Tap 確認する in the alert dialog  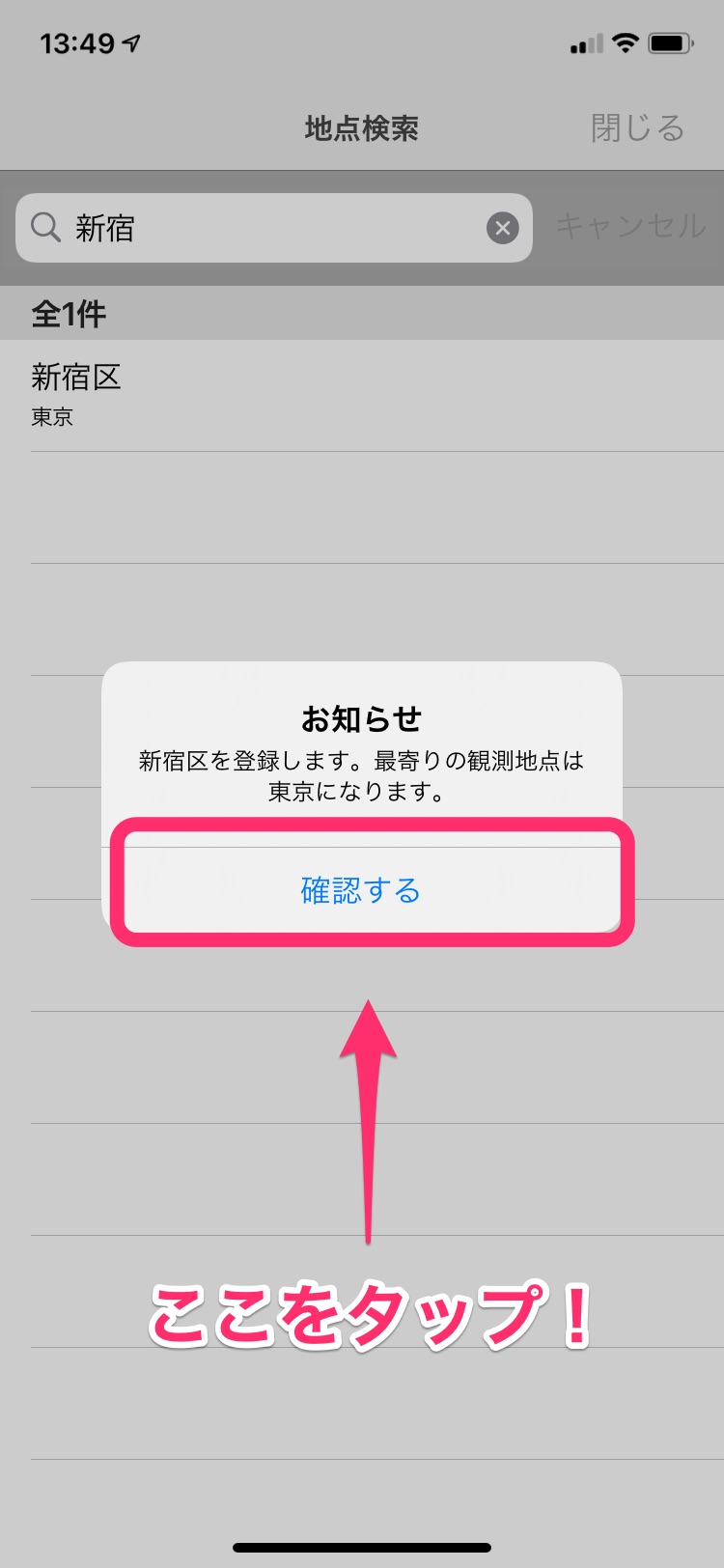click(x=361, y=889)
